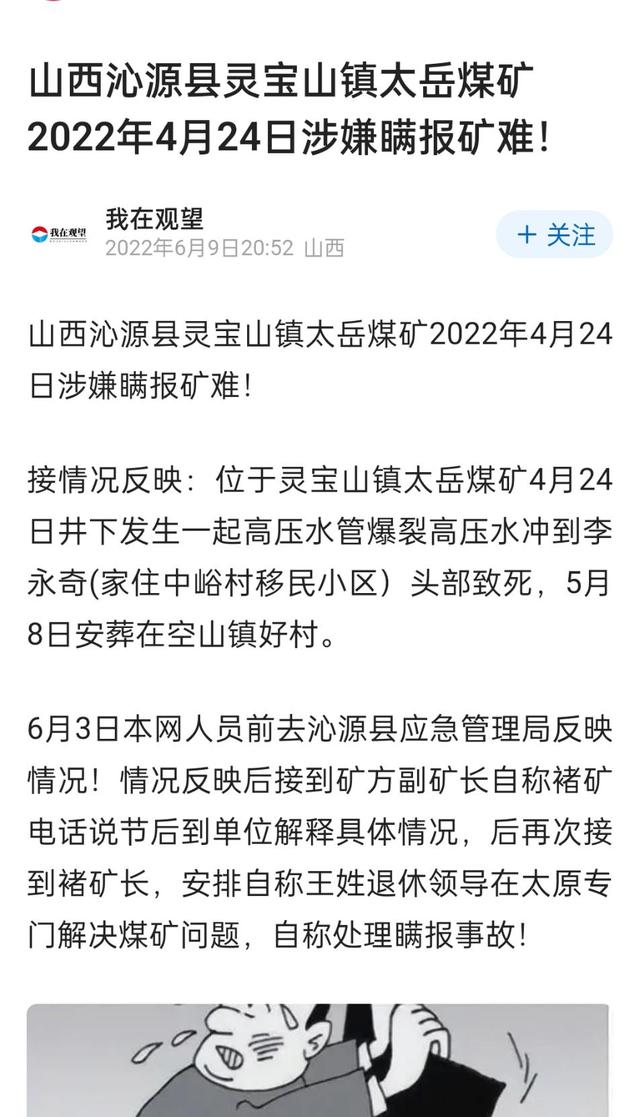This screenshot has height=1117, width=640.
Task: Open the 我在观望 author avatar
Action: (59, 234)
